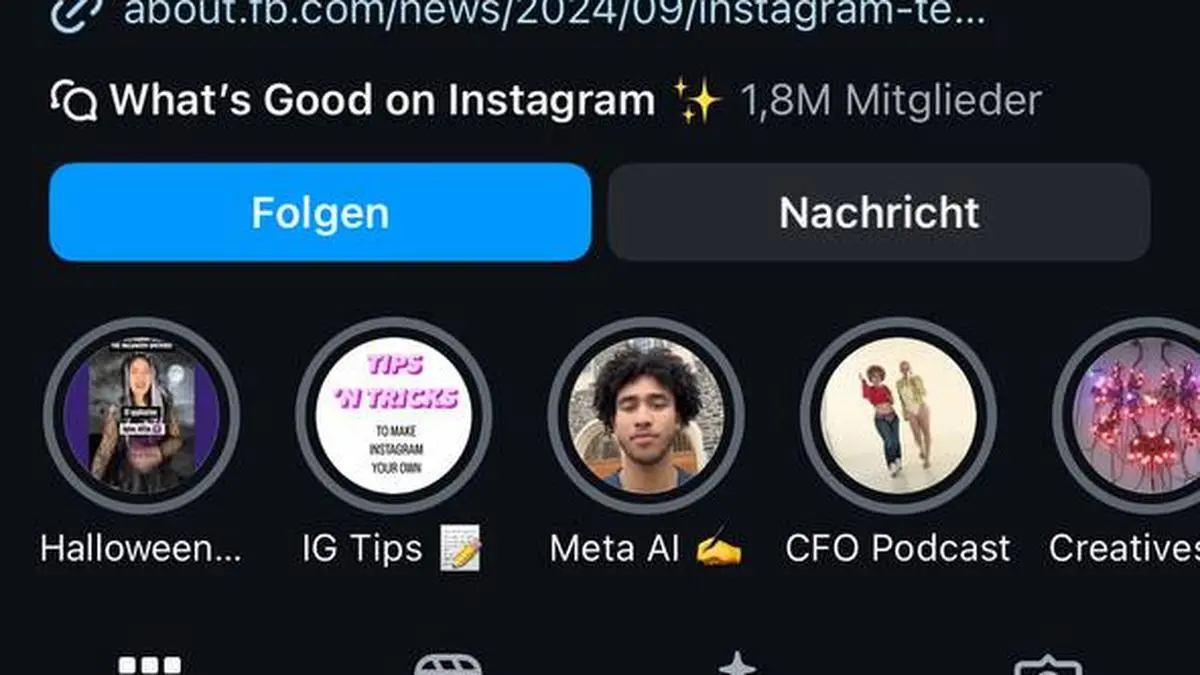Switch to the Reels tab

pos(447,666)
